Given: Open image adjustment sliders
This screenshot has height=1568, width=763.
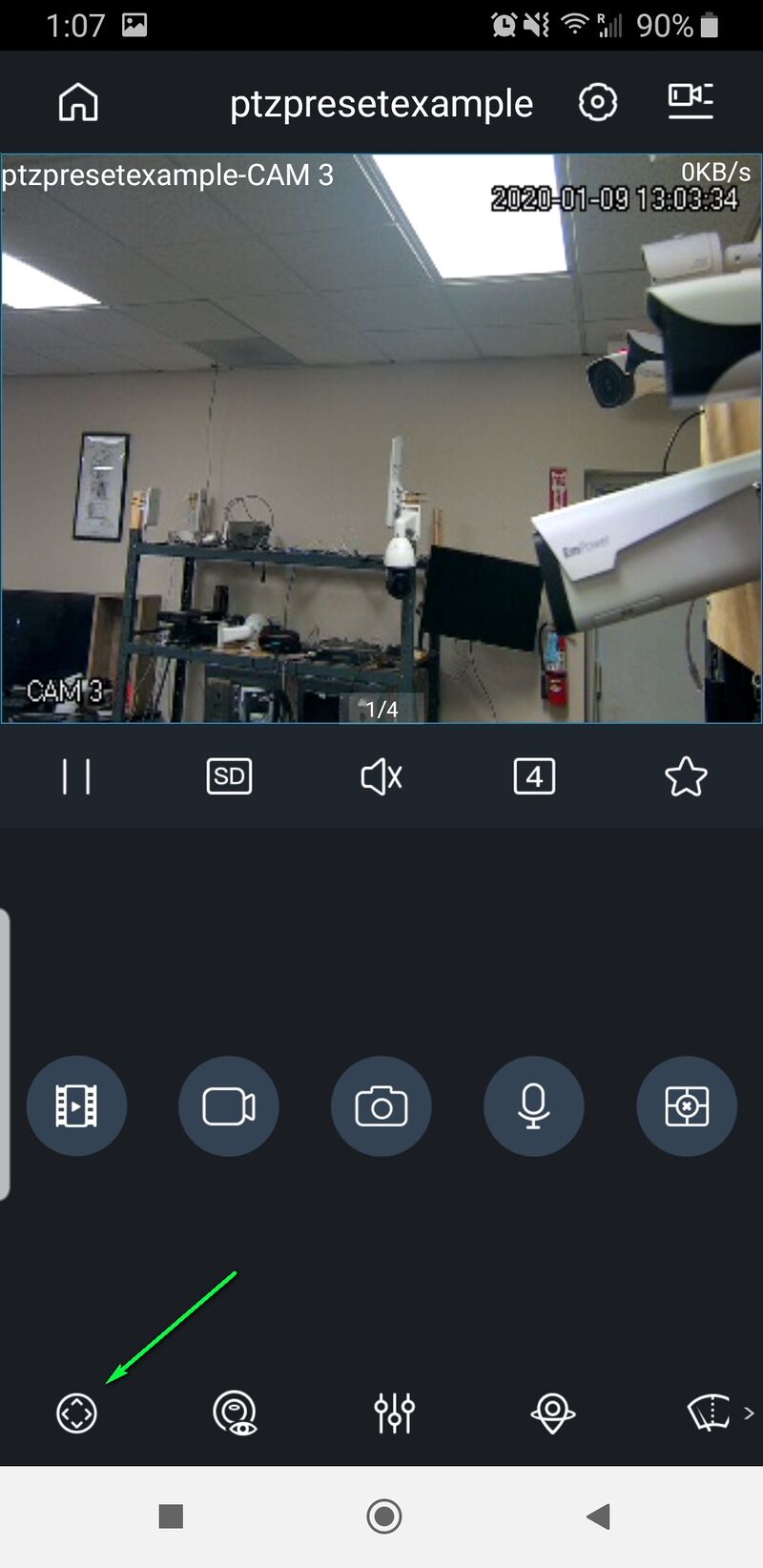Looking at the screenshot, I should point(394,1413).
